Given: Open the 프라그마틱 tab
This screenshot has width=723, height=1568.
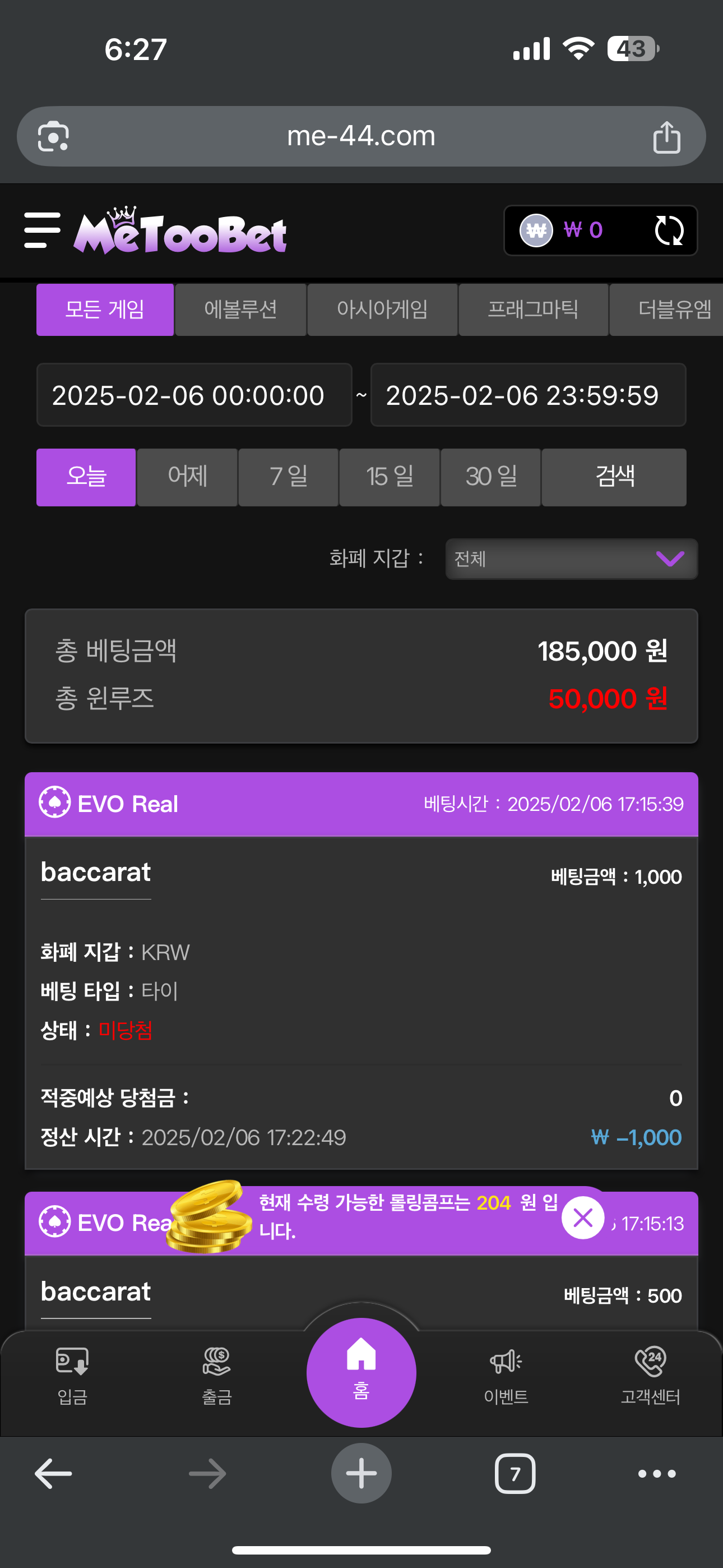Looking at the screenshot, I should pyautogui.click(x=533, y=310).
